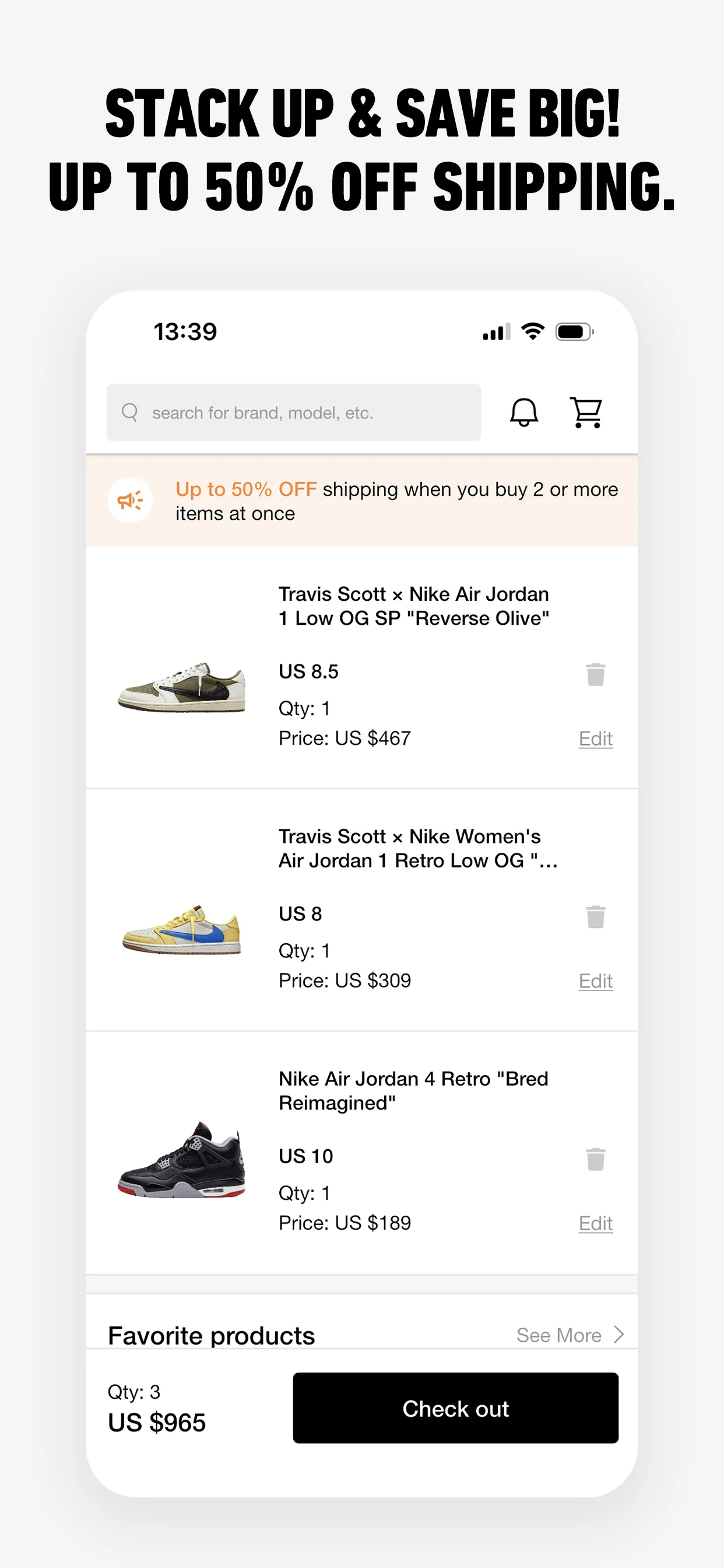
Task: Open the See More favorites link
Action: pos(560,1335)
